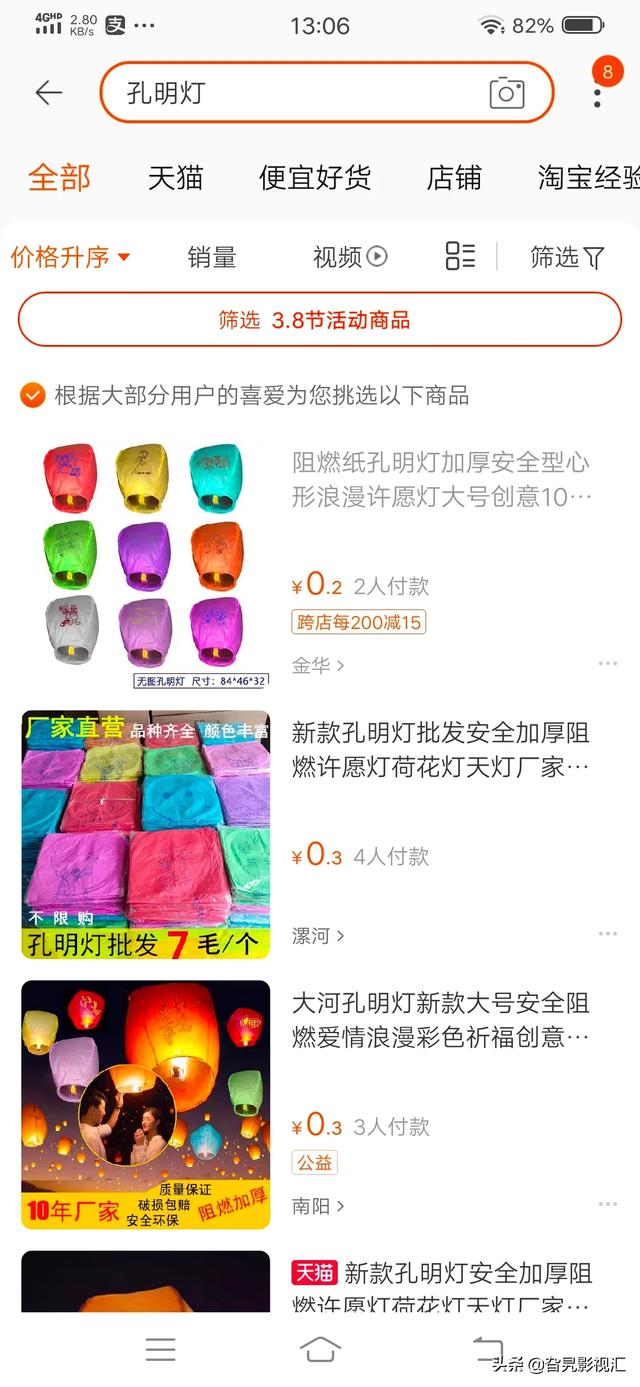Select the 全部 tab

pos(59,178)
